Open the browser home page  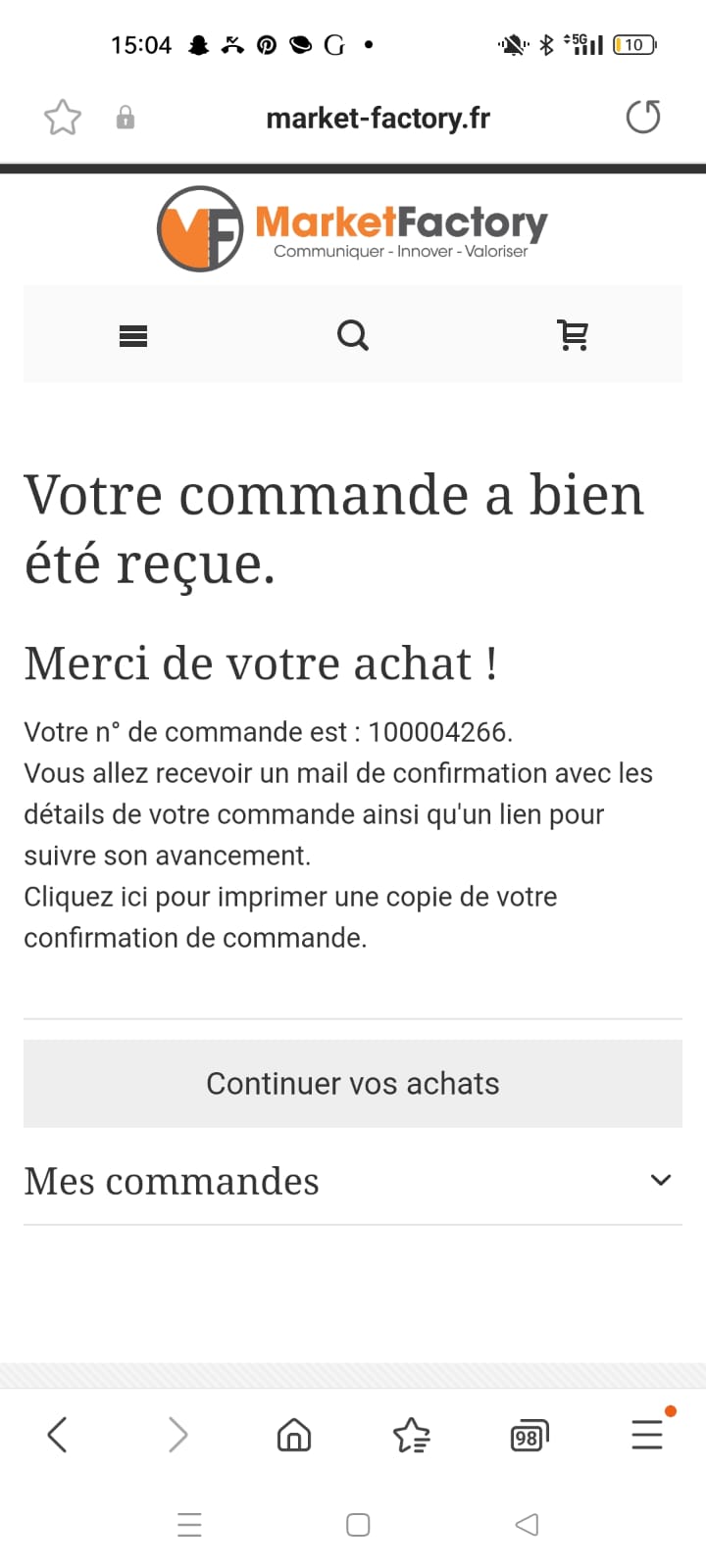tap(294, 1436)
